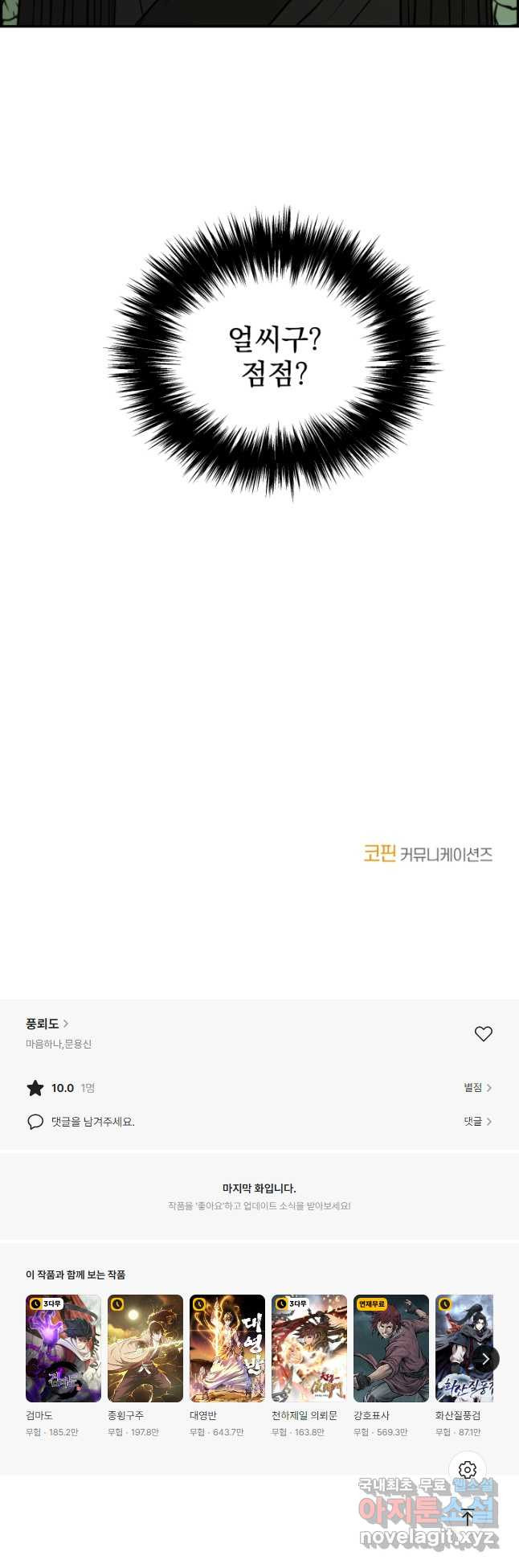Open the 풍뢰도 series page
The image size is (519, 1568).
47,1024
